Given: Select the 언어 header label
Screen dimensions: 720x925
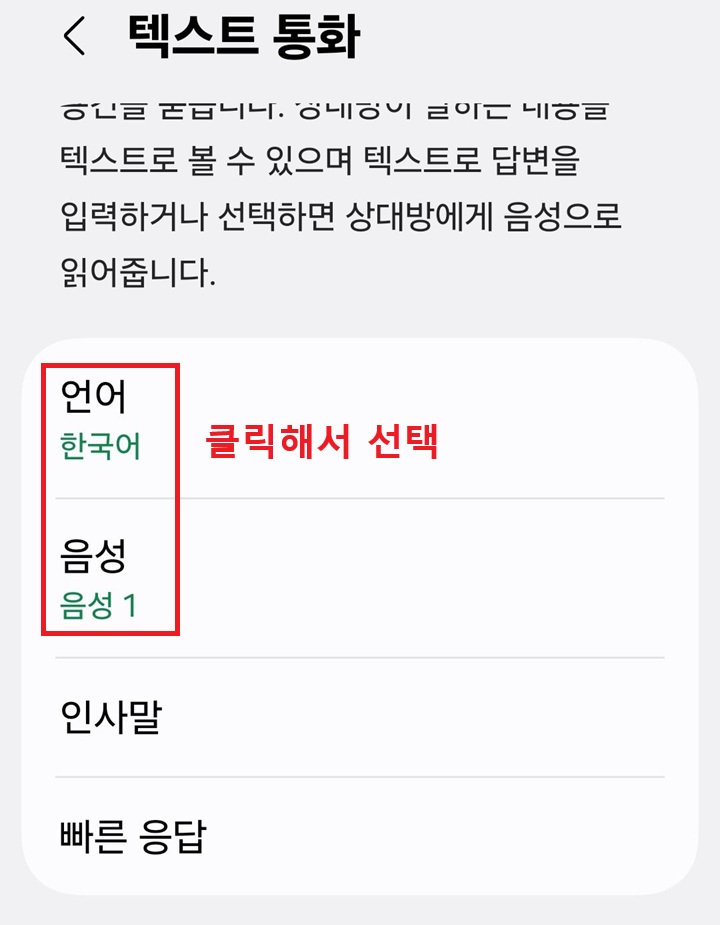Looking at the screenshot, I should 90,397.
